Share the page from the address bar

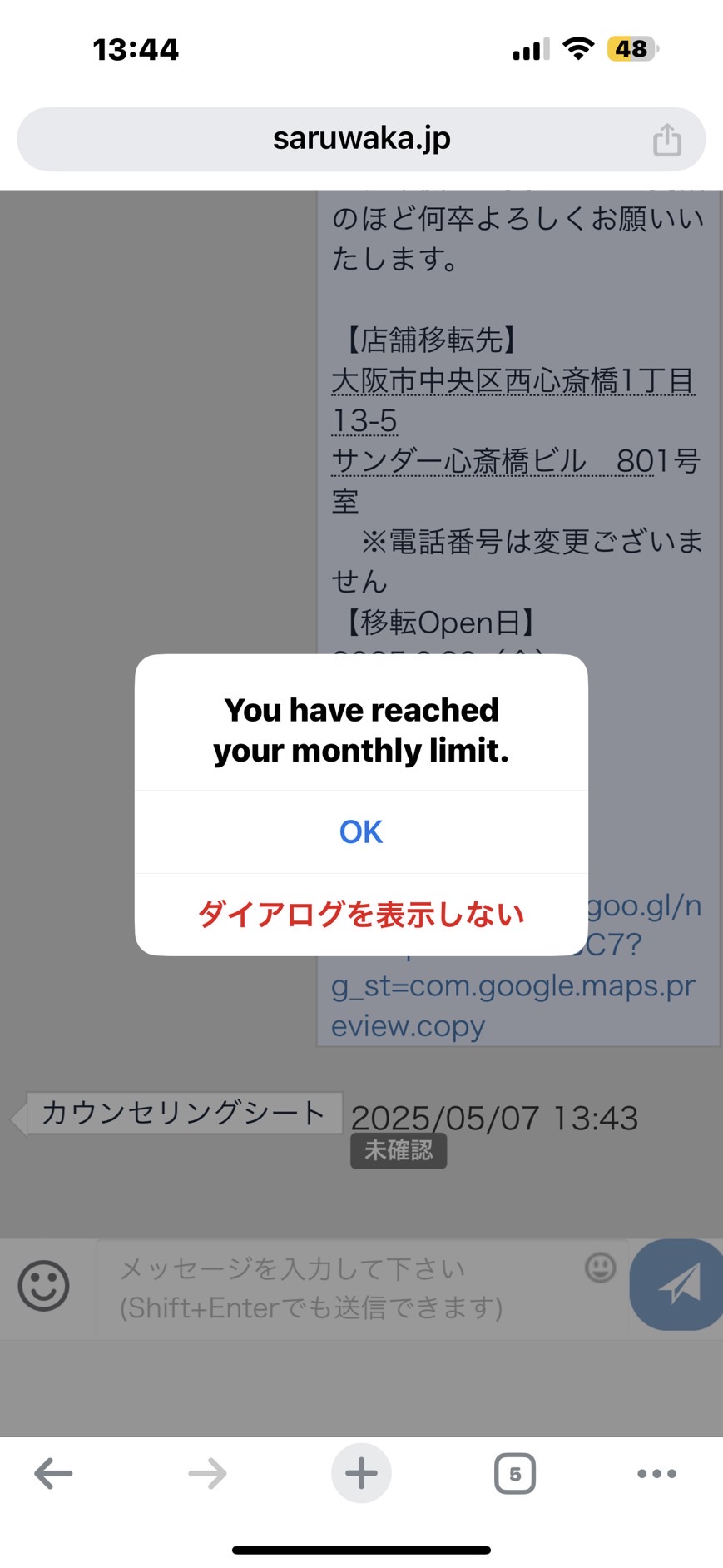click(x=666, y=139)
